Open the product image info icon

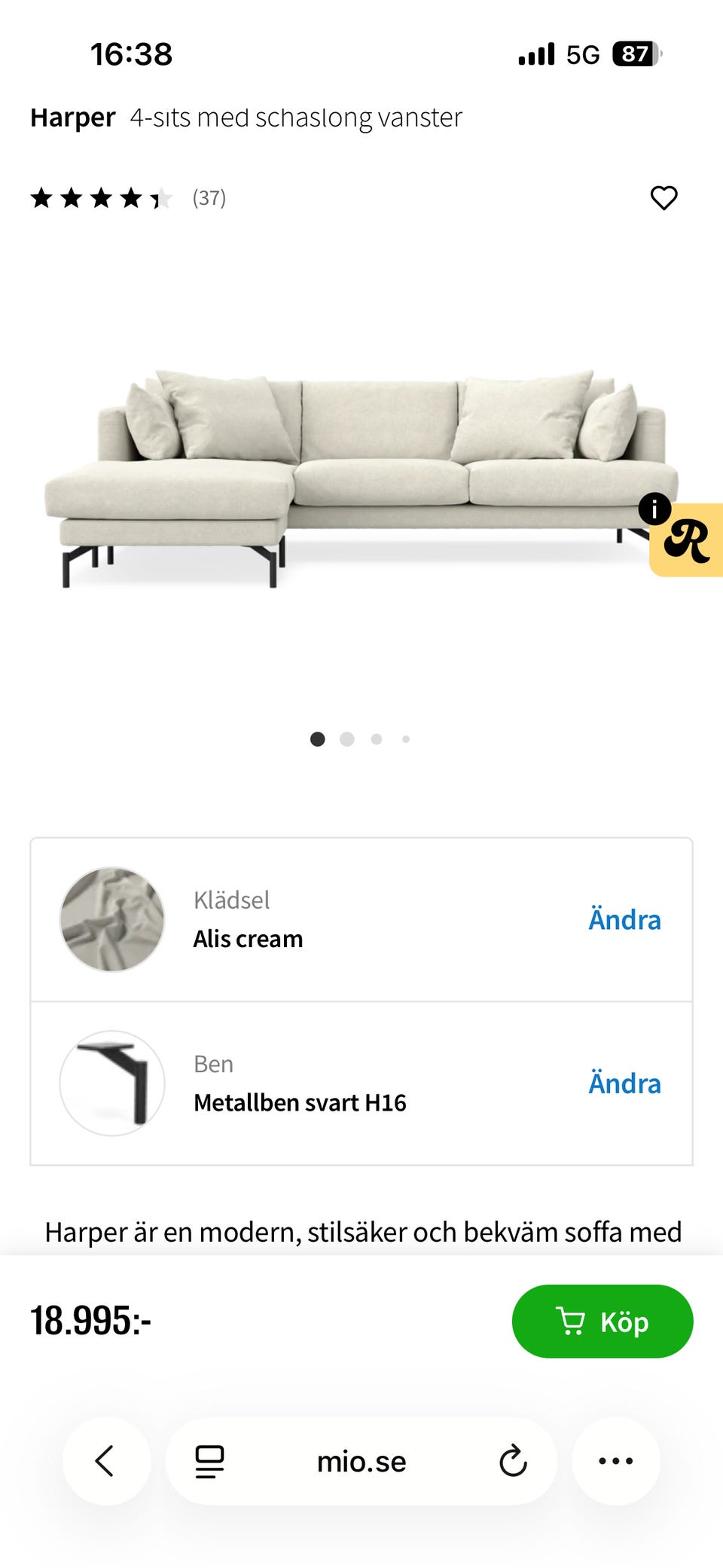click(654, 509)
